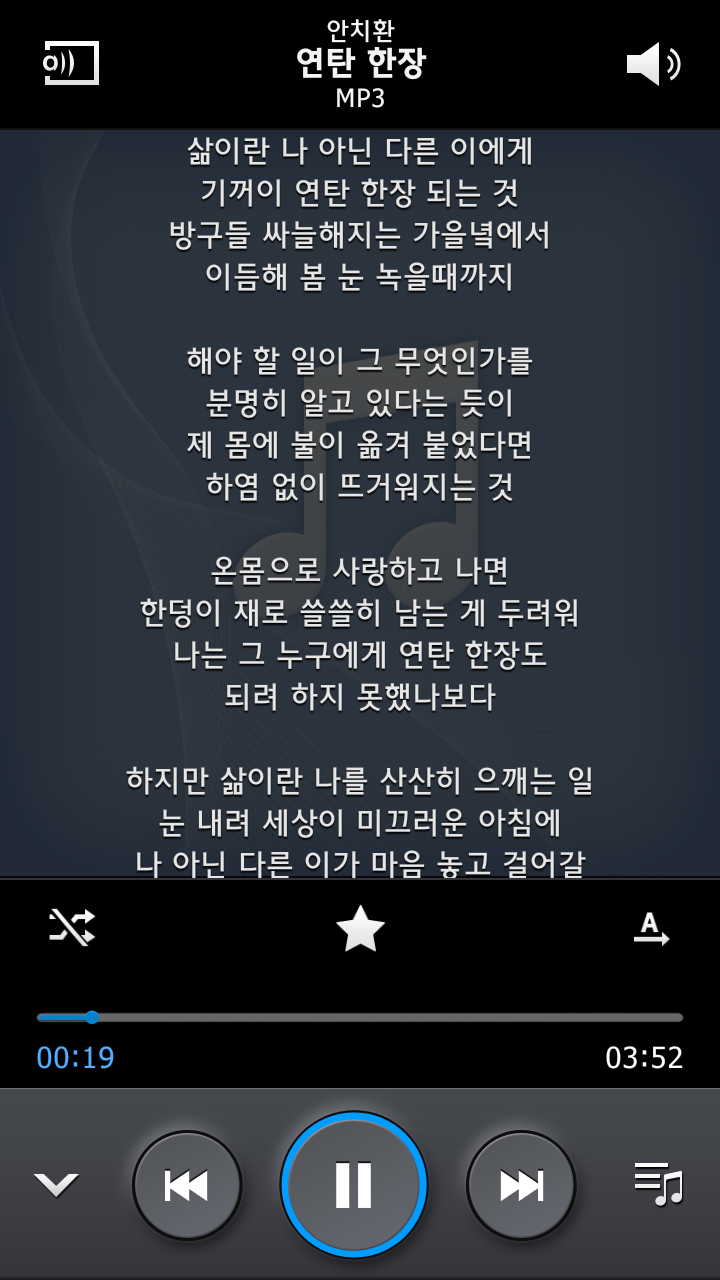Mark the song as favorite with star
This screenshot has height=1280, width=720.
[x=360, y=929]
